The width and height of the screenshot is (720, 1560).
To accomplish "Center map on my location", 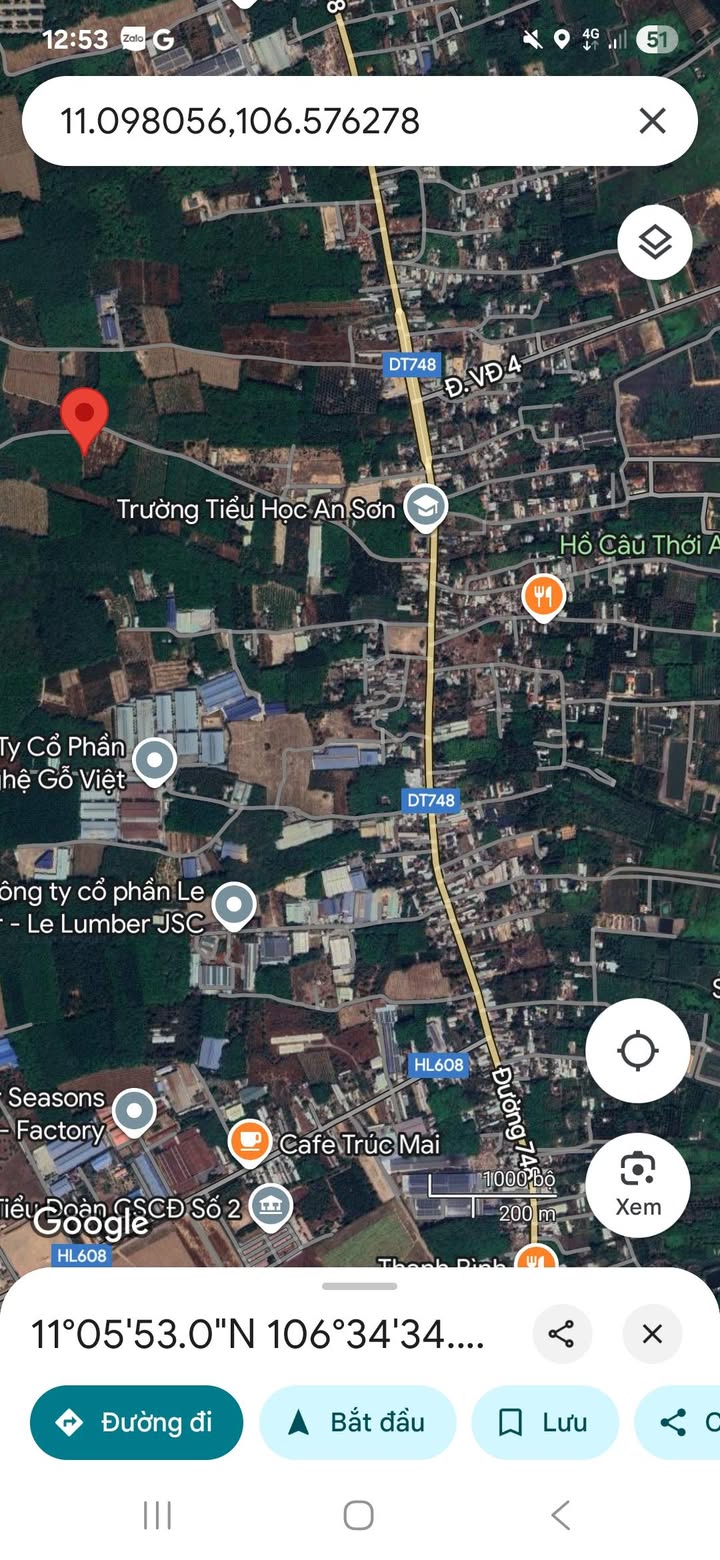I will [637, 1051].
